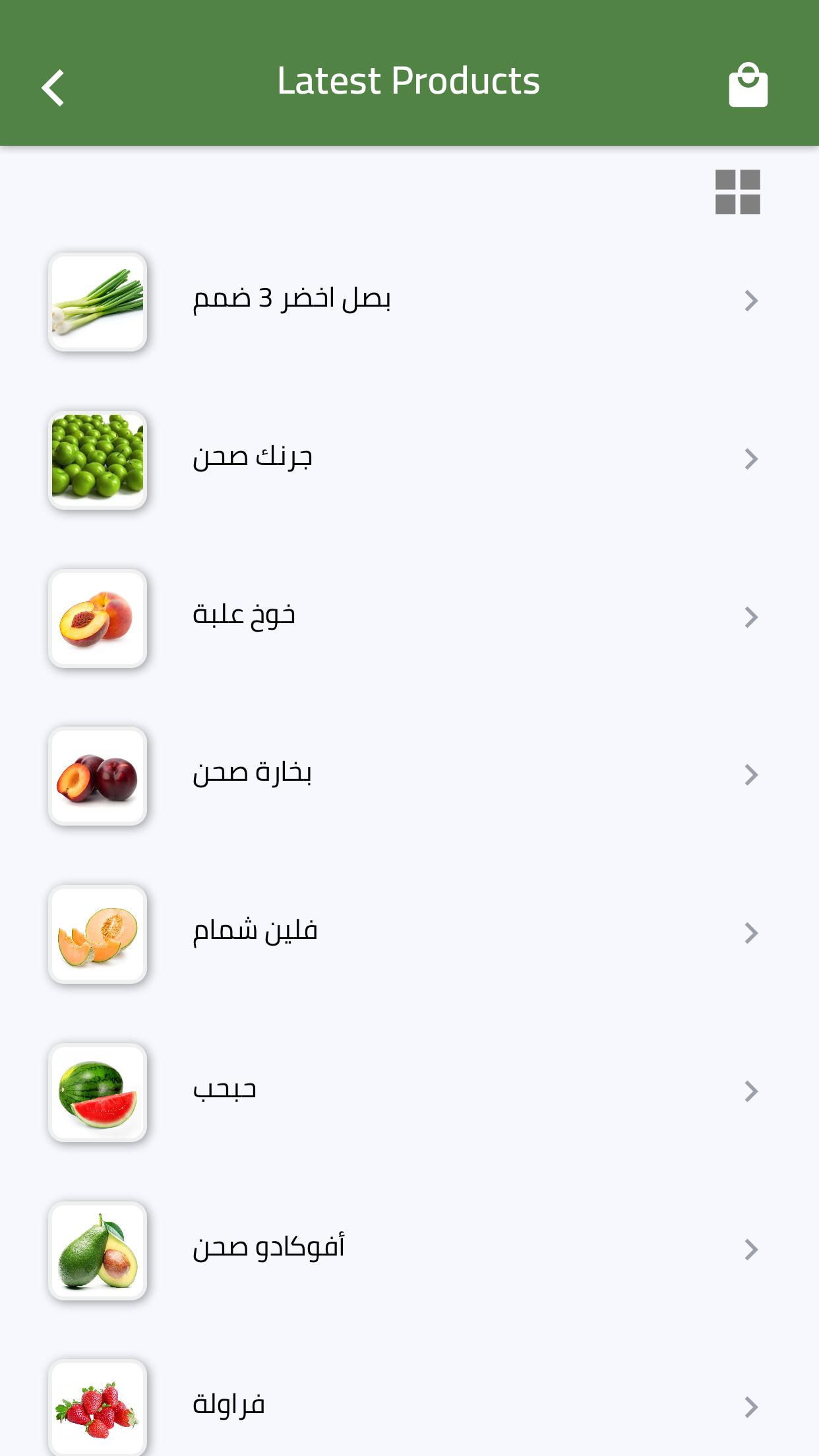The width and height of the screenshot is (819, 1456).
Task: Choose the حبحب watermelon item
Action: [409, 1092]
